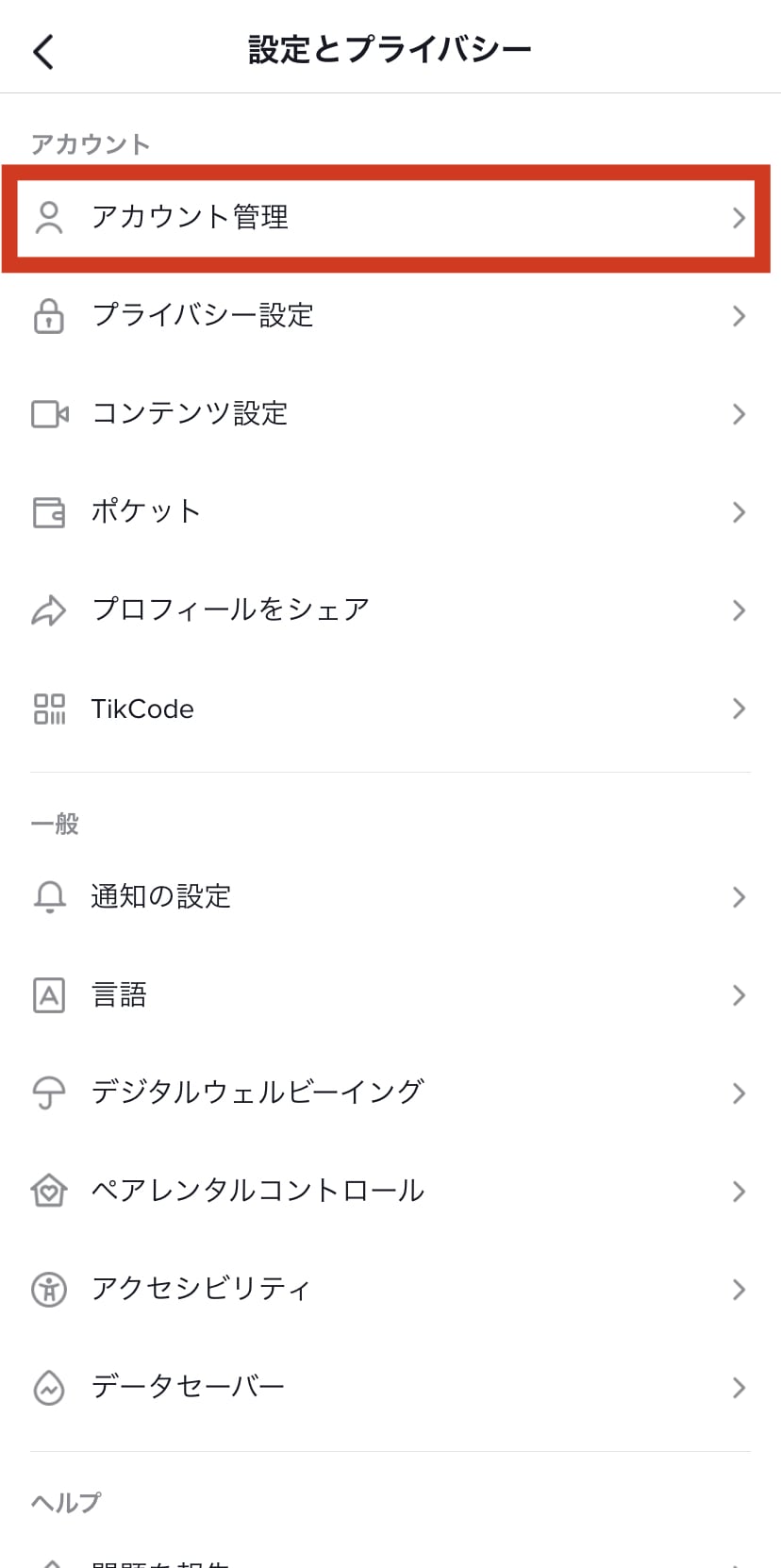
Task: Open コンテンツ設定 row
Action: [x=390, y=414]
